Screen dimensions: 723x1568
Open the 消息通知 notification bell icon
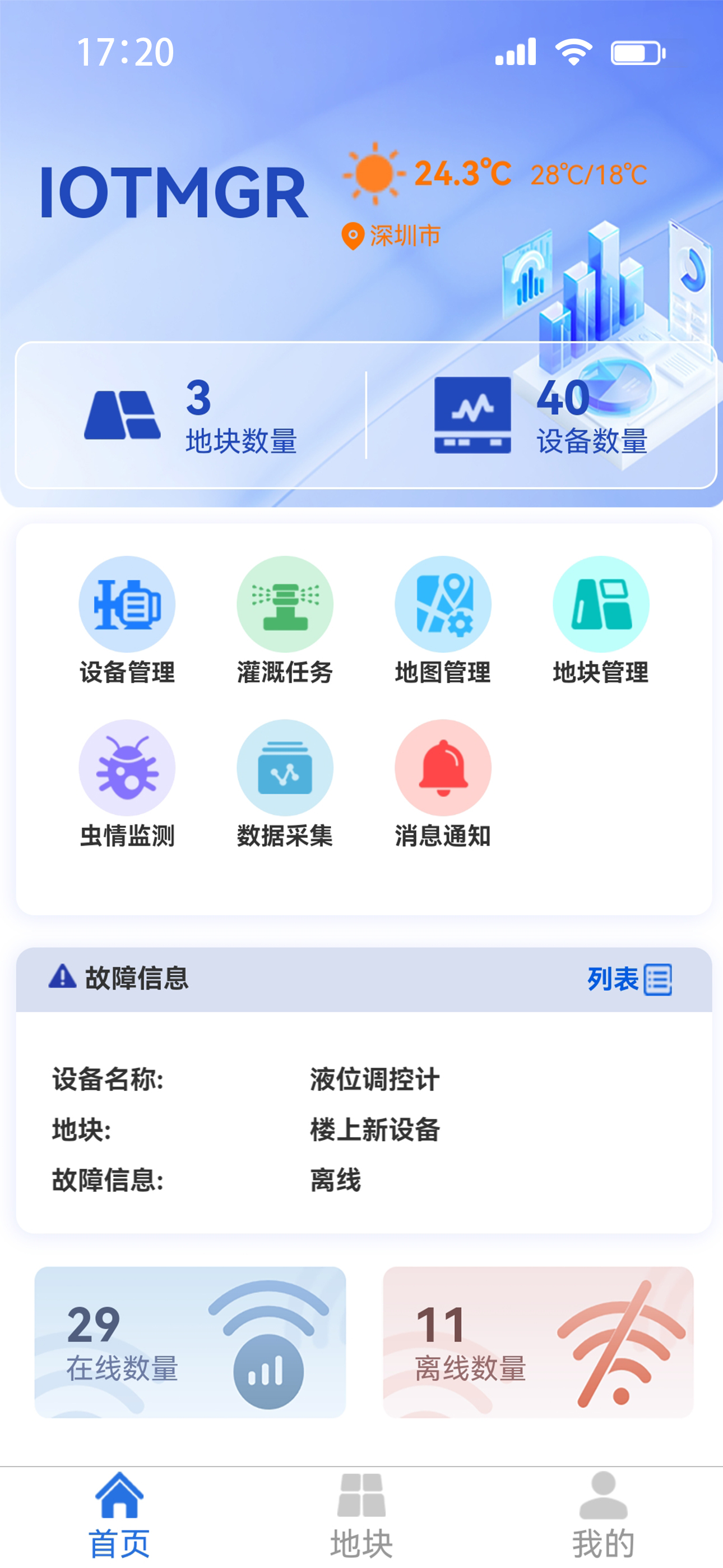click(x=443, y=768)
